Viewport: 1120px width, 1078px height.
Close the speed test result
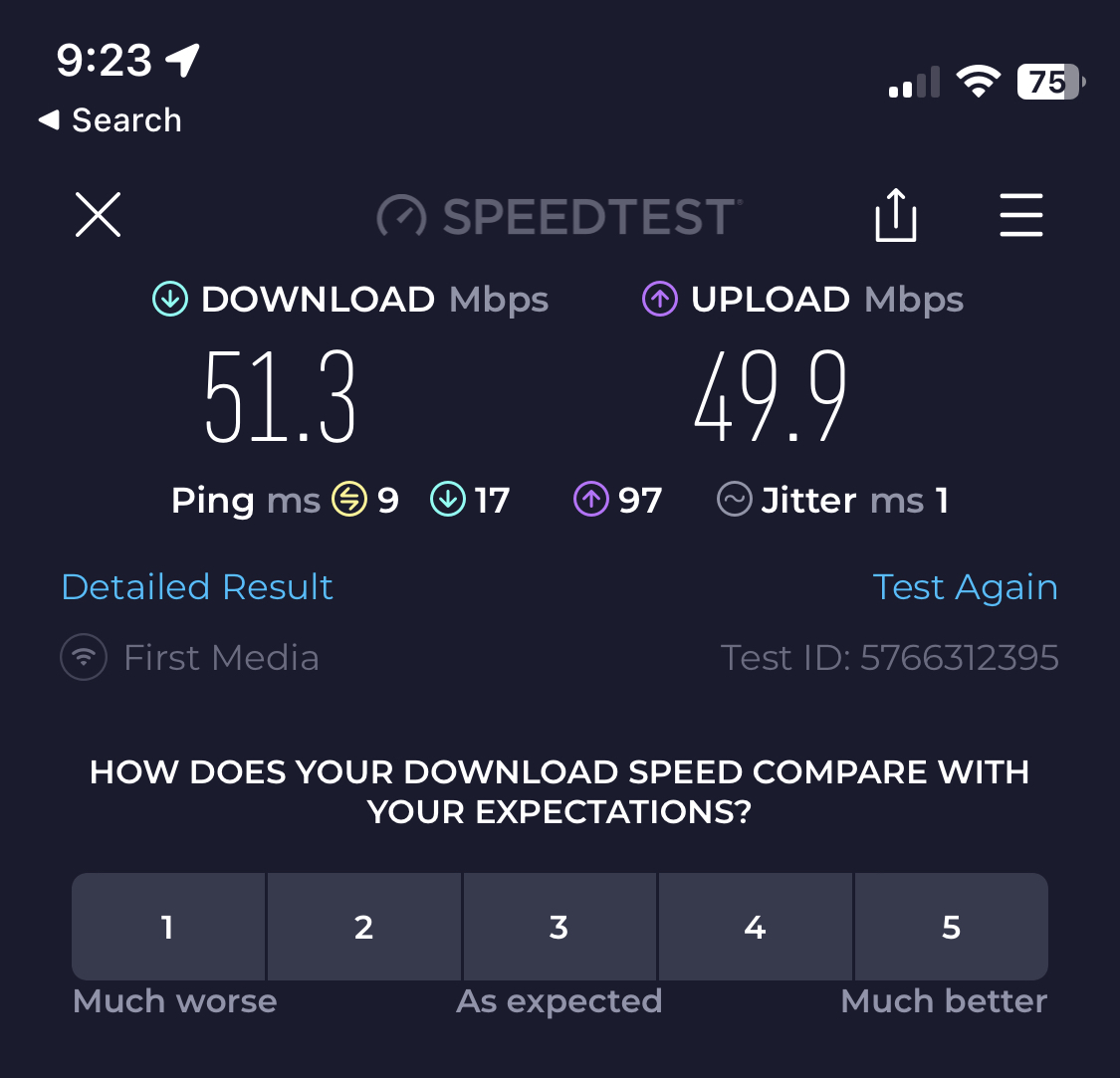[98, 215]
